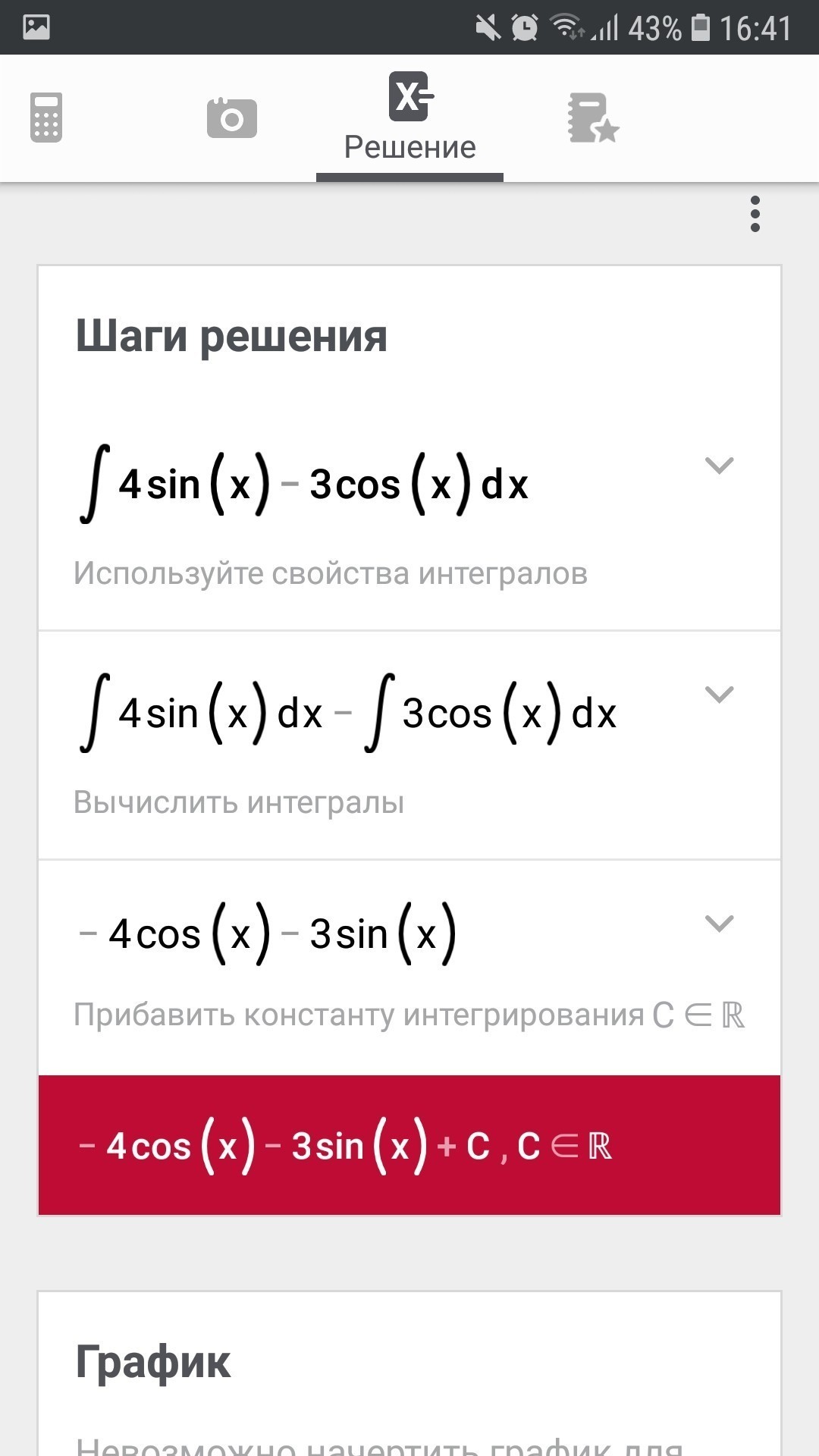Viewport: 819px width, 1456px height.
Task: Open the bookmarked notebook tab
Action: click(x=593, y=118)
